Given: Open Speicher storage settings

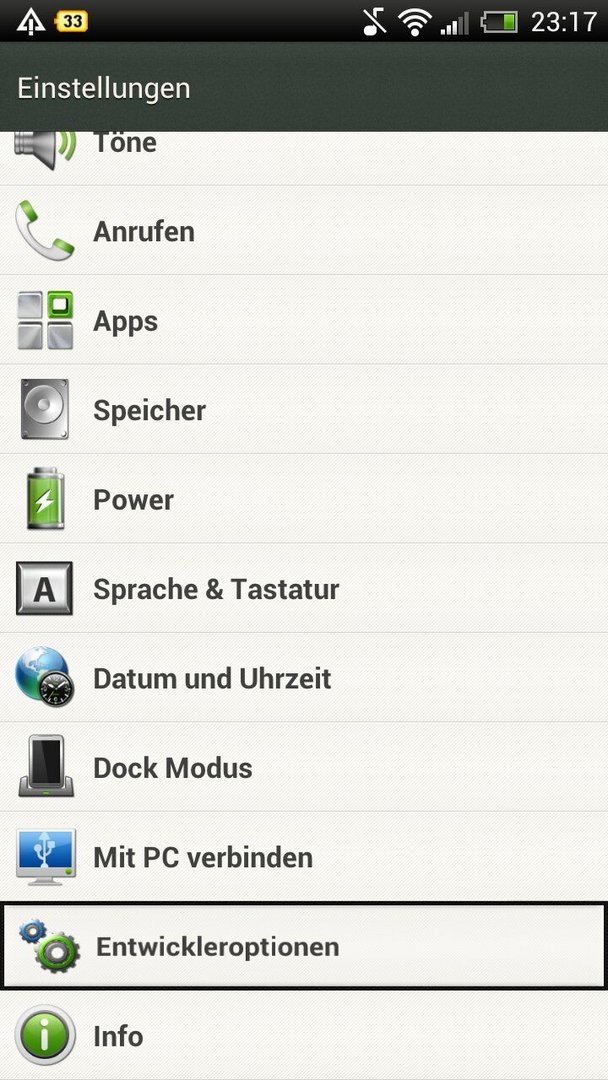Looking at the screenshot, I should [x=304, y=409].
